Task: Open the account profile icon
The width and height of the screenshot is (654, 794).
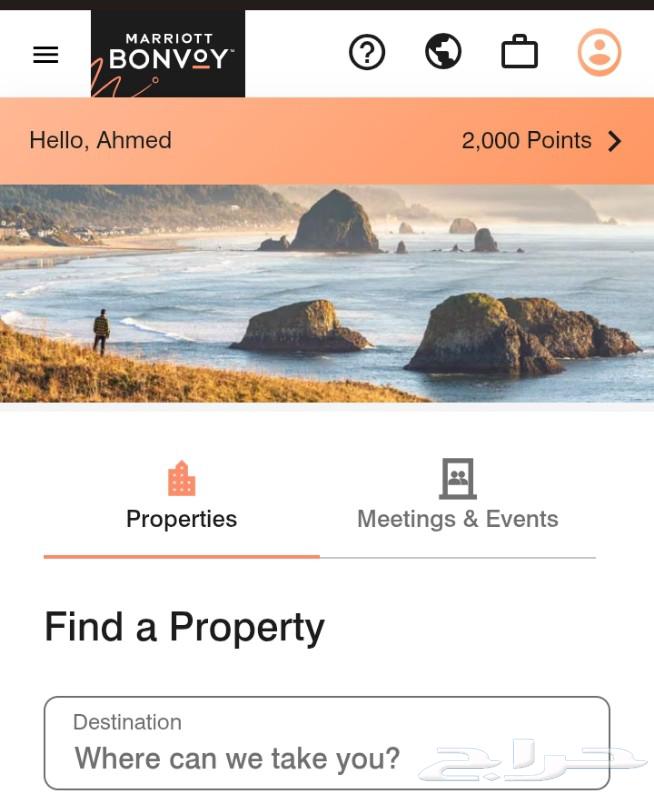Action: tap(599, 52)
